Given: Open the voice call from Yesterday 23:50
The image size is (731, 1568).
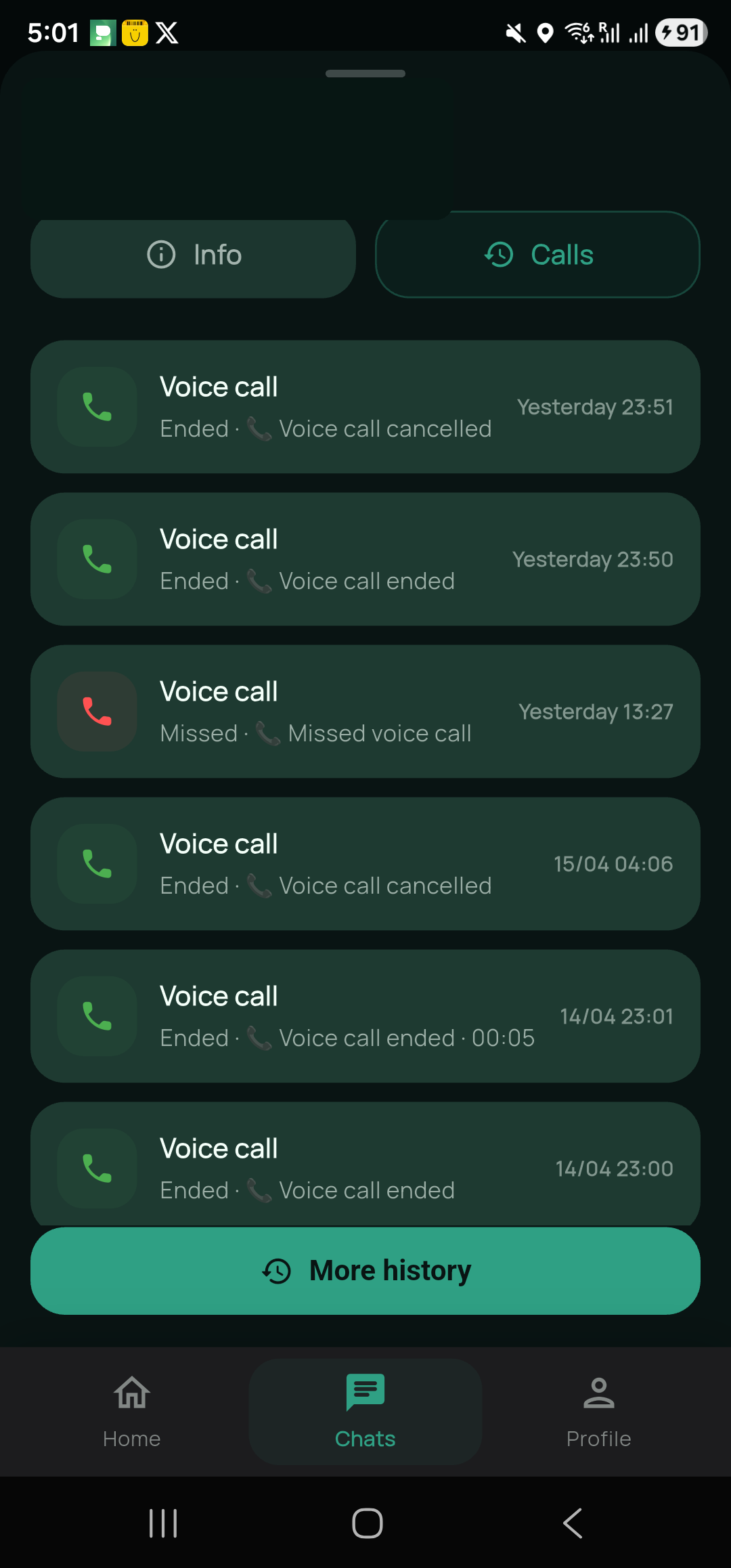Looking at the screenshot, I should tap(365, 559).
